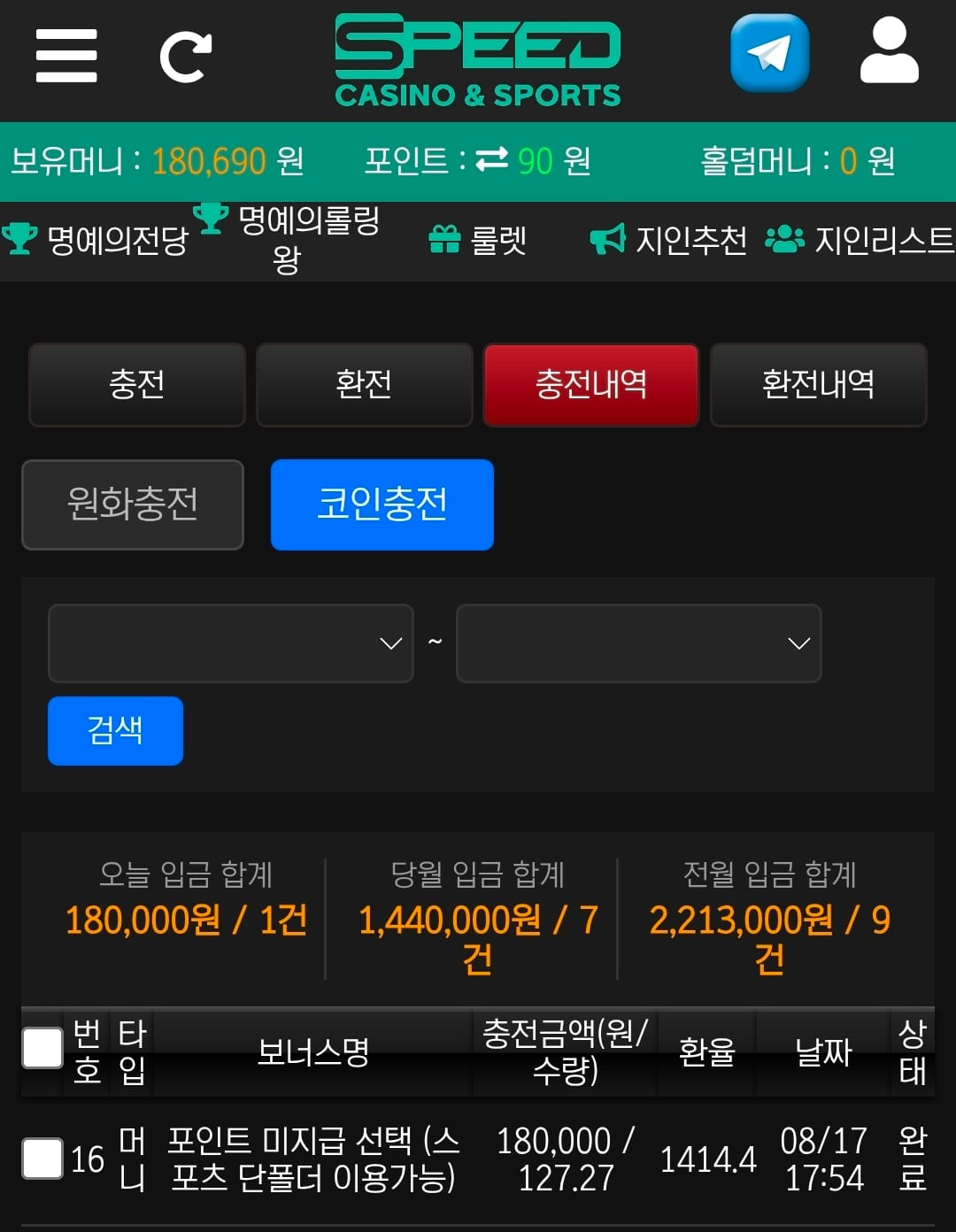
Task: Tap the 검색 button
Action: (x=115, y=731)
